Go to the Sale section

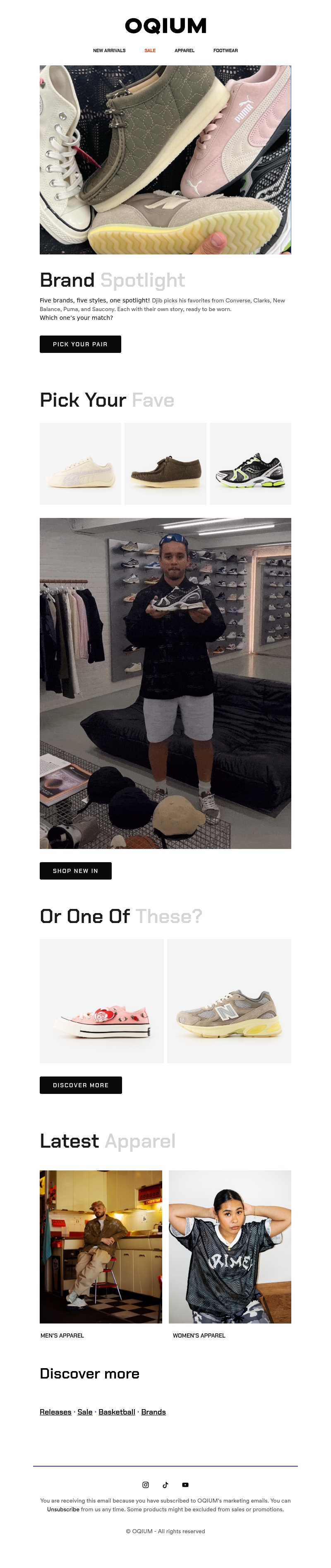click(150, 50)
